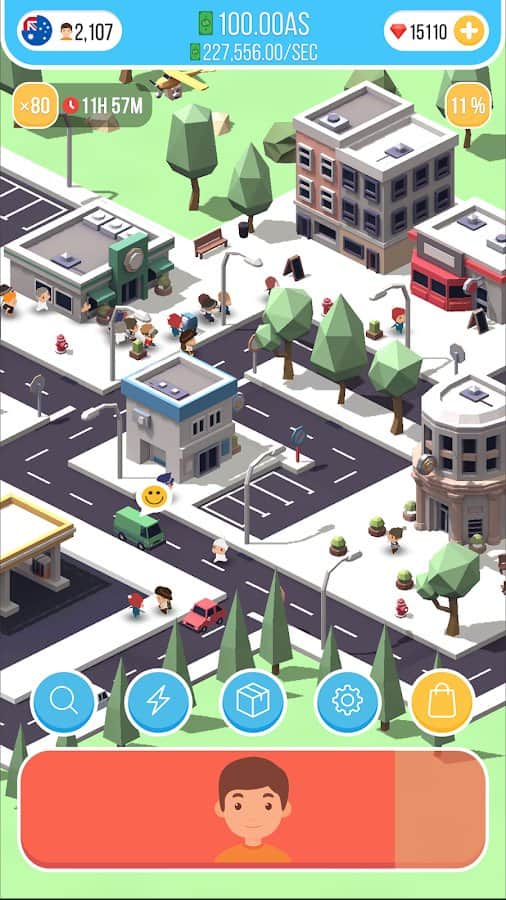The width and height of the screenshot is (506, 900).
Task: Open the box crate button
Action: coord(253,702)
